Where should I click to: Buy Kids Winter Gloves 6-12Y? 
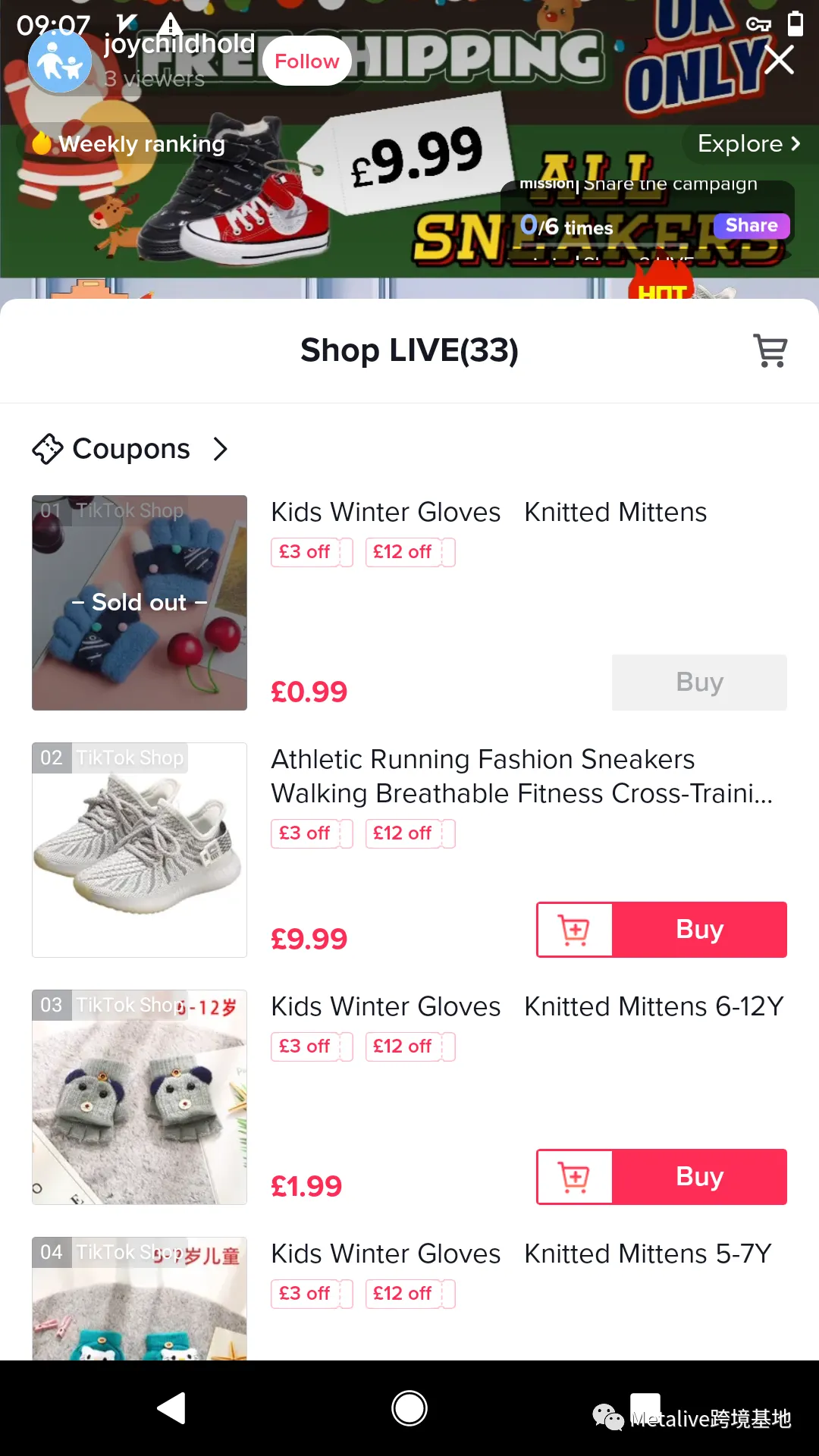point(699,1177)
